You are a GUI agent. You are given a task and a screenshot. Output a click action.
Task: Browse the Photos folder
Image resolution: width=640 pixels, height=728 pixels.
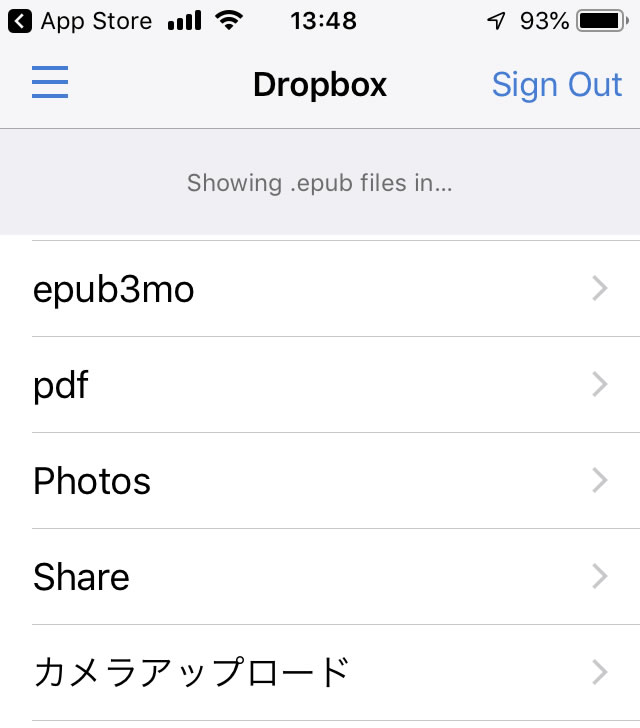(320, 481)
